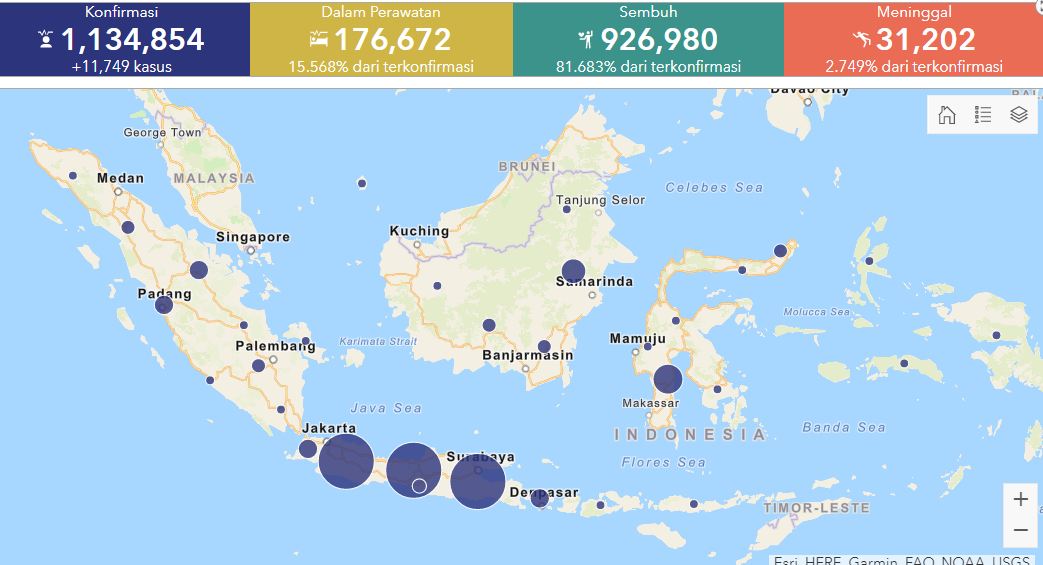This screenshot has width=1043, height=565.
Task: Select the case bubble over Surabaya
Action: 478,481
